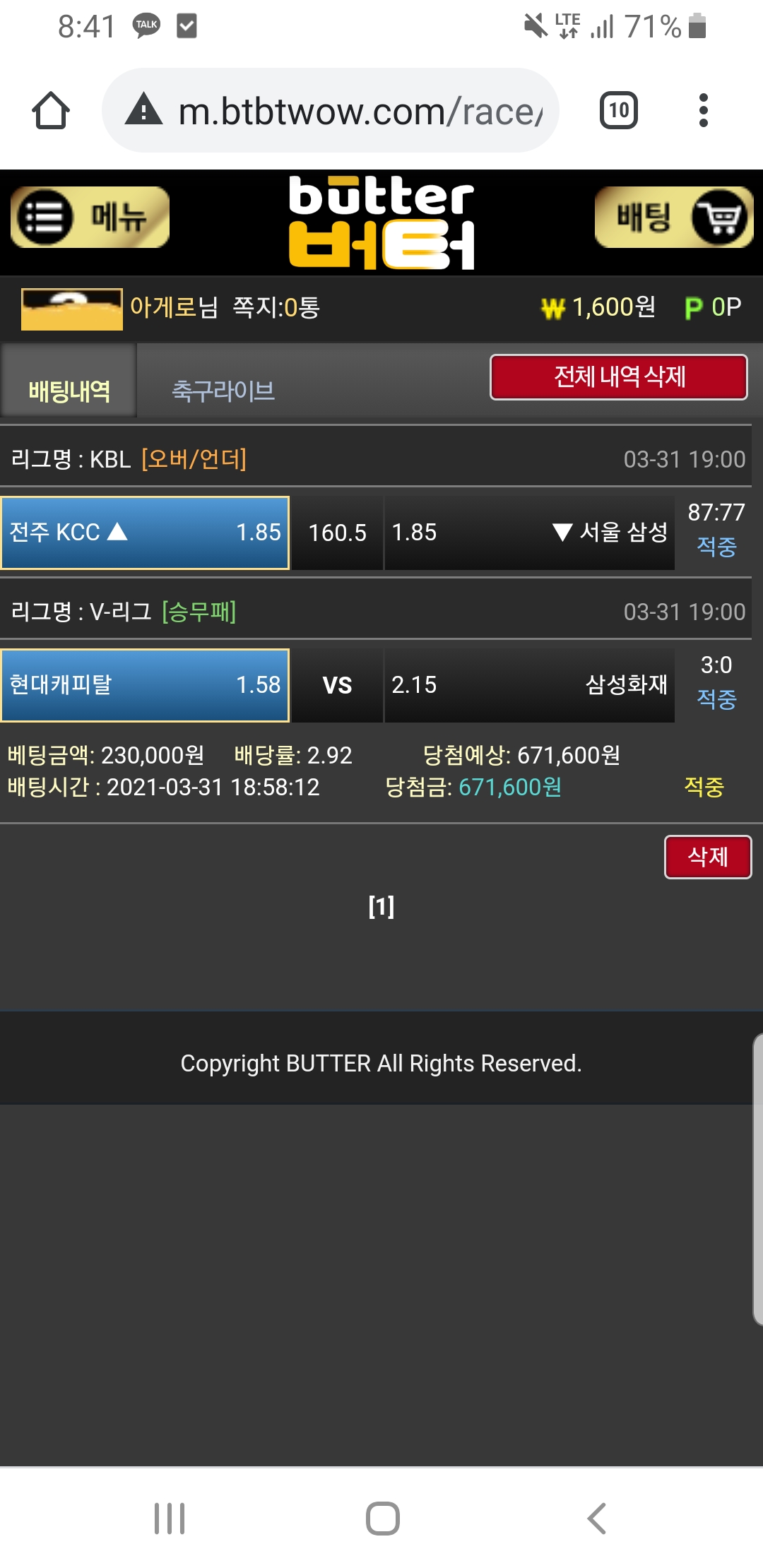Go to page [1]
Image resolution: width=763 pixels, height=1568 pixels.
point(381,906)
